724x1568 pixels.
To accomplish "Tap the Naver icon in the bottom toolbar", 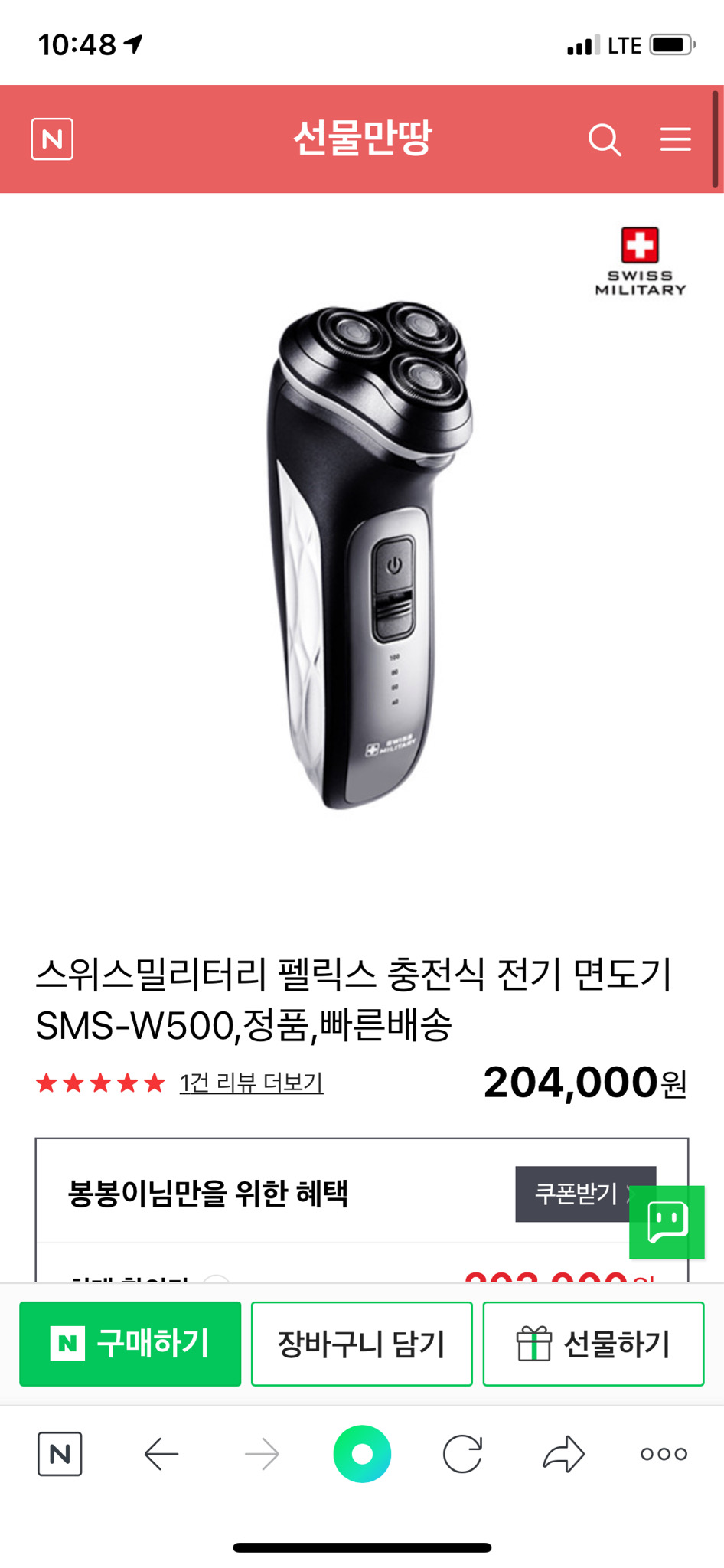I will pyautogui.click(x=59, y=1454).
